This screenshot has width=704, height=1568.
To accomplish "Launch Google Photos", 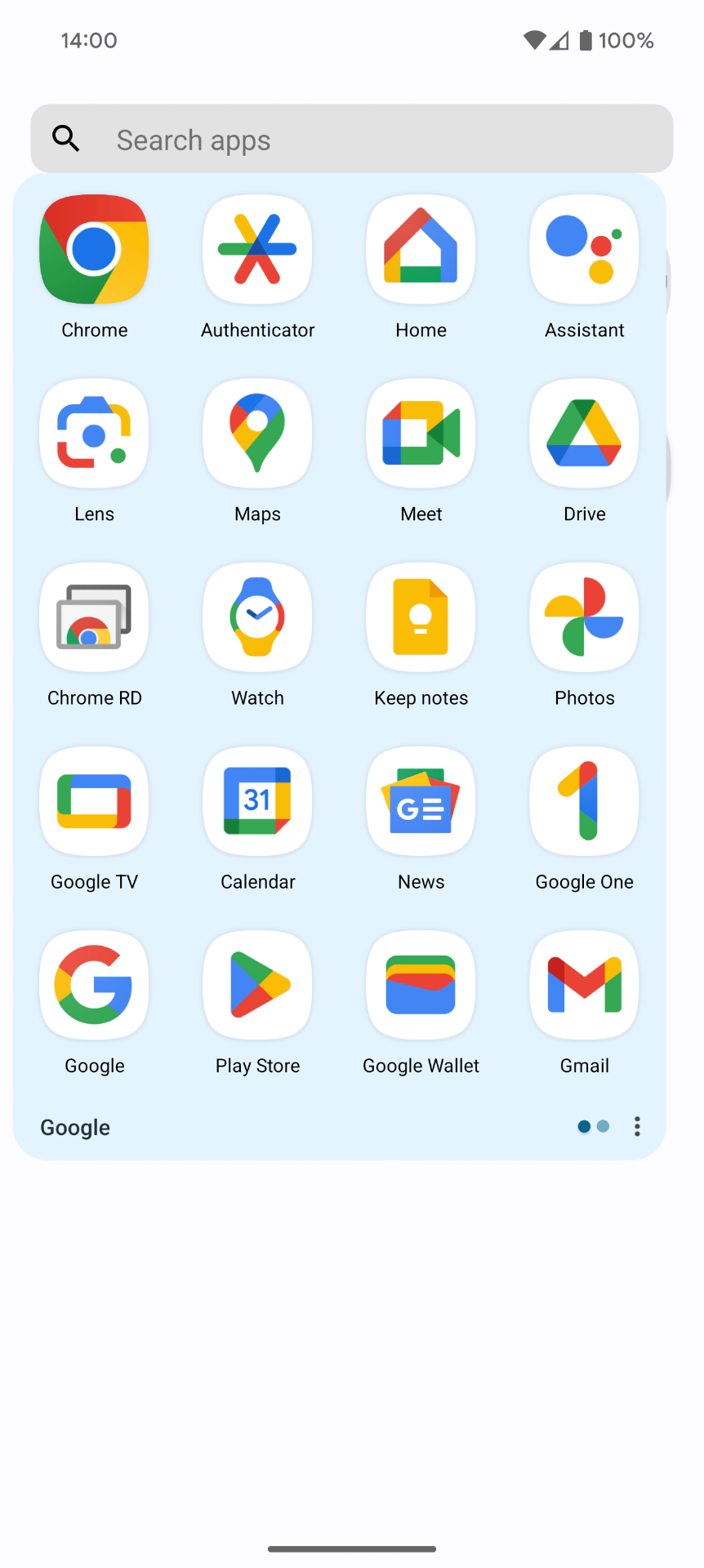I will (x=584, y=617).
